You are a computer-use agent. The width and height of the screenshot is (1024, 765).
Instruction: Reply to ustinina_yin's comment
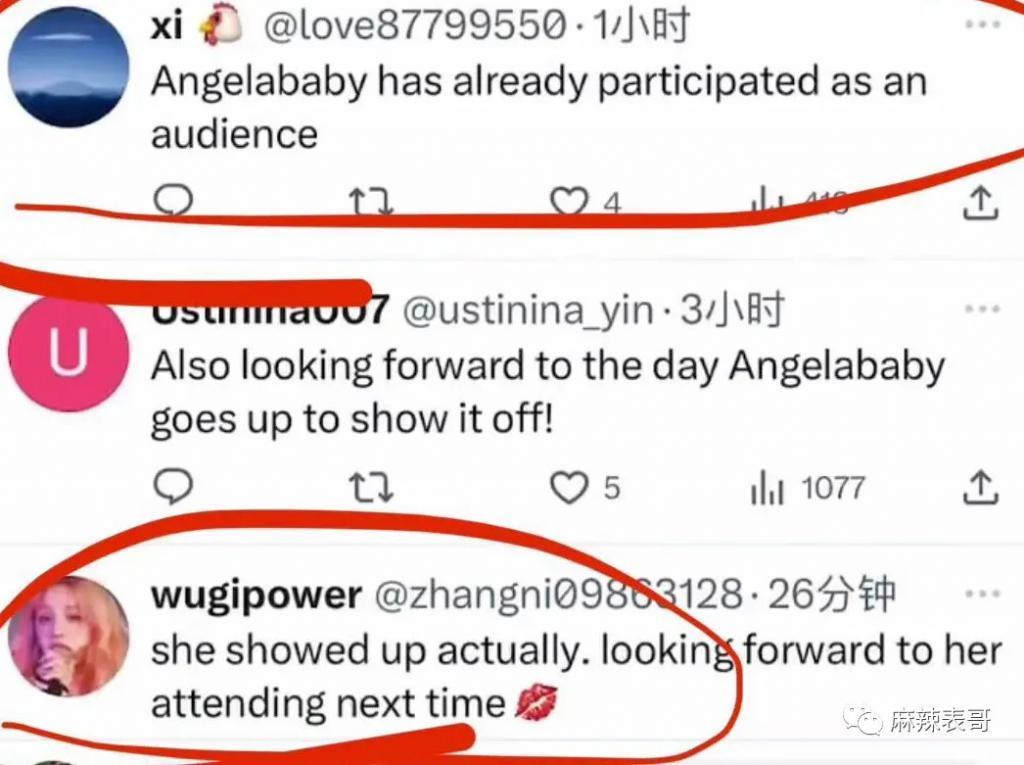175,488
